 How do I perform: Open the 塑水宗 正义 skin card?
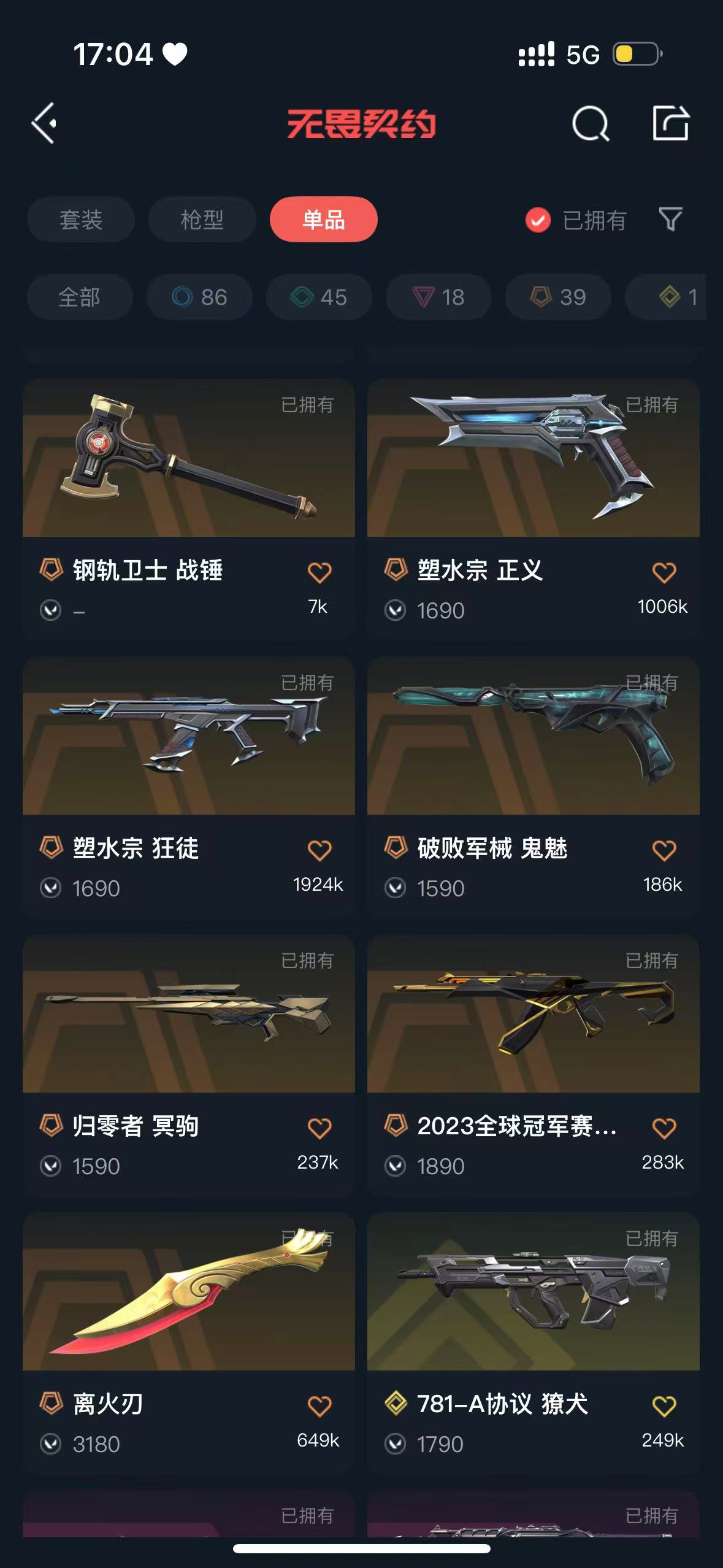pos(534,510)
